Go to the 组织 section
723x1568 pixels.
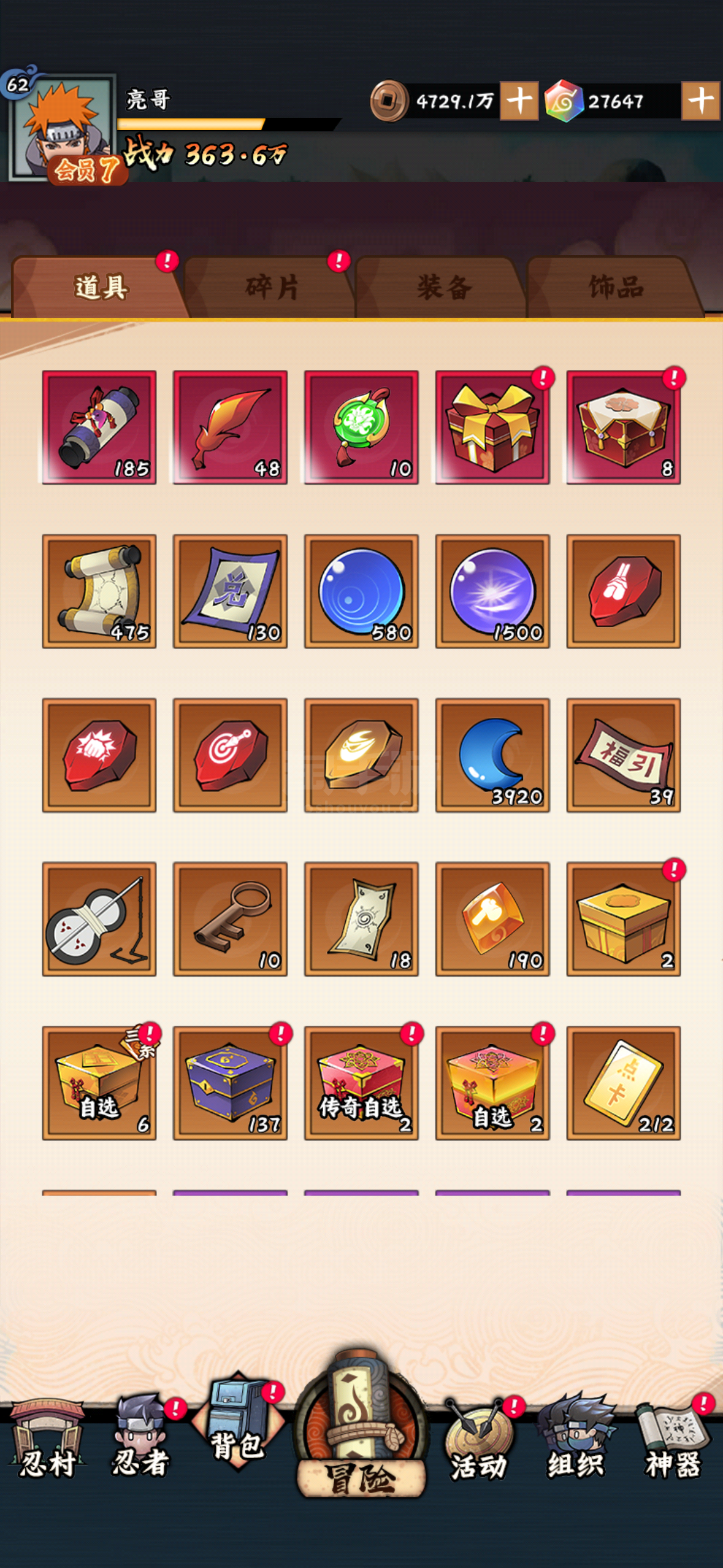click(x=576, y=1439)
